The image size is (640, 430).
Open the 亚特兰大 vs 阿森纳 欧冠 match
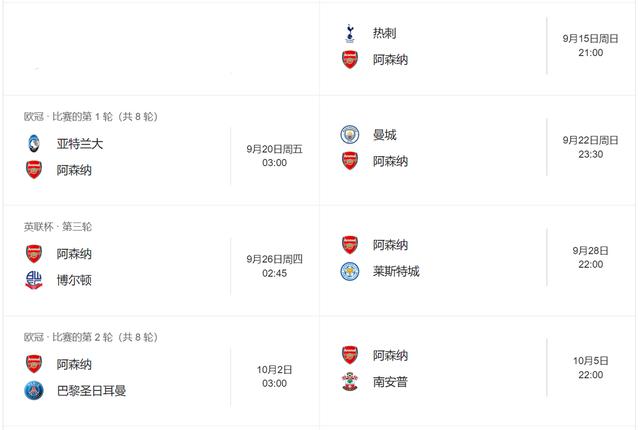161,150
